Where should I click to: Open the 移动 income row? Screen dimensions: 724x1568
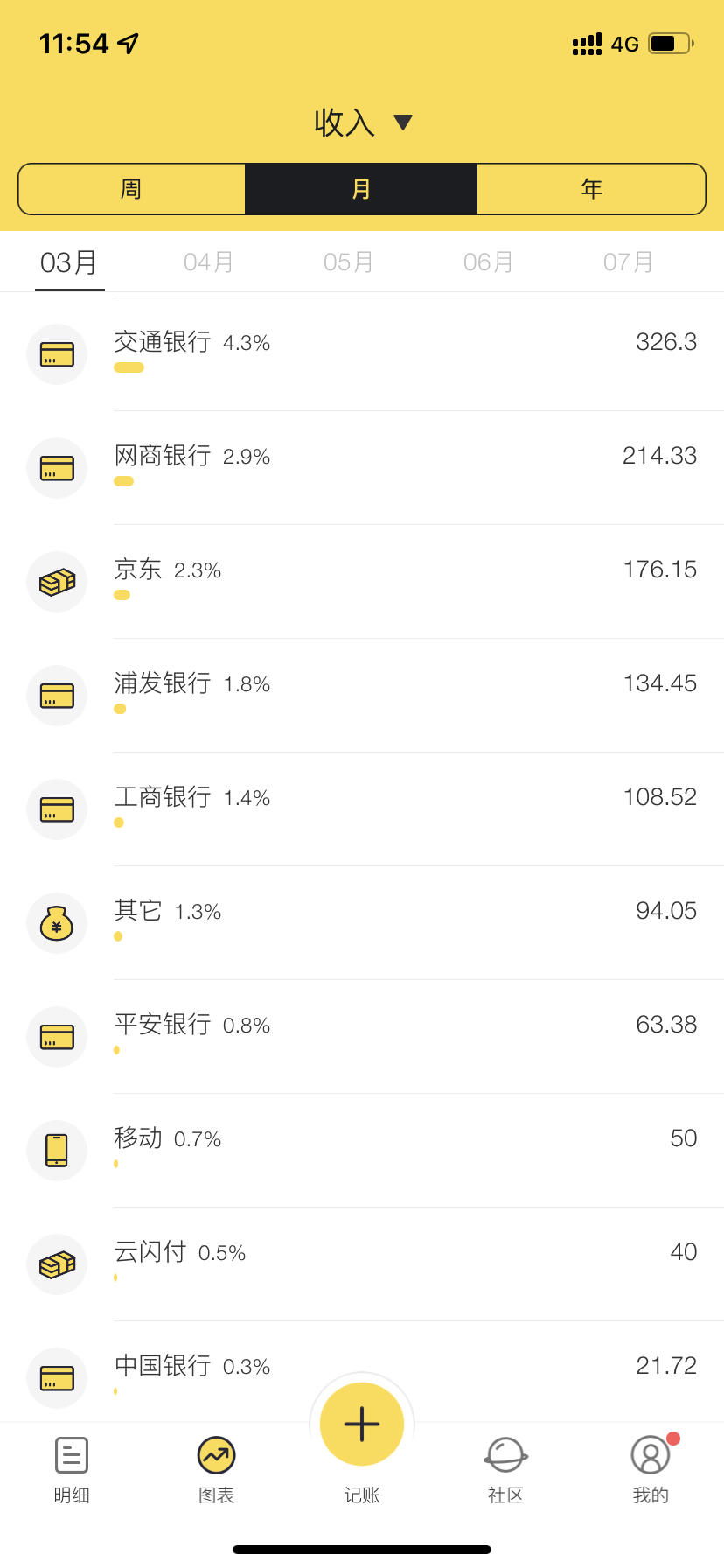click(362, 1151)
